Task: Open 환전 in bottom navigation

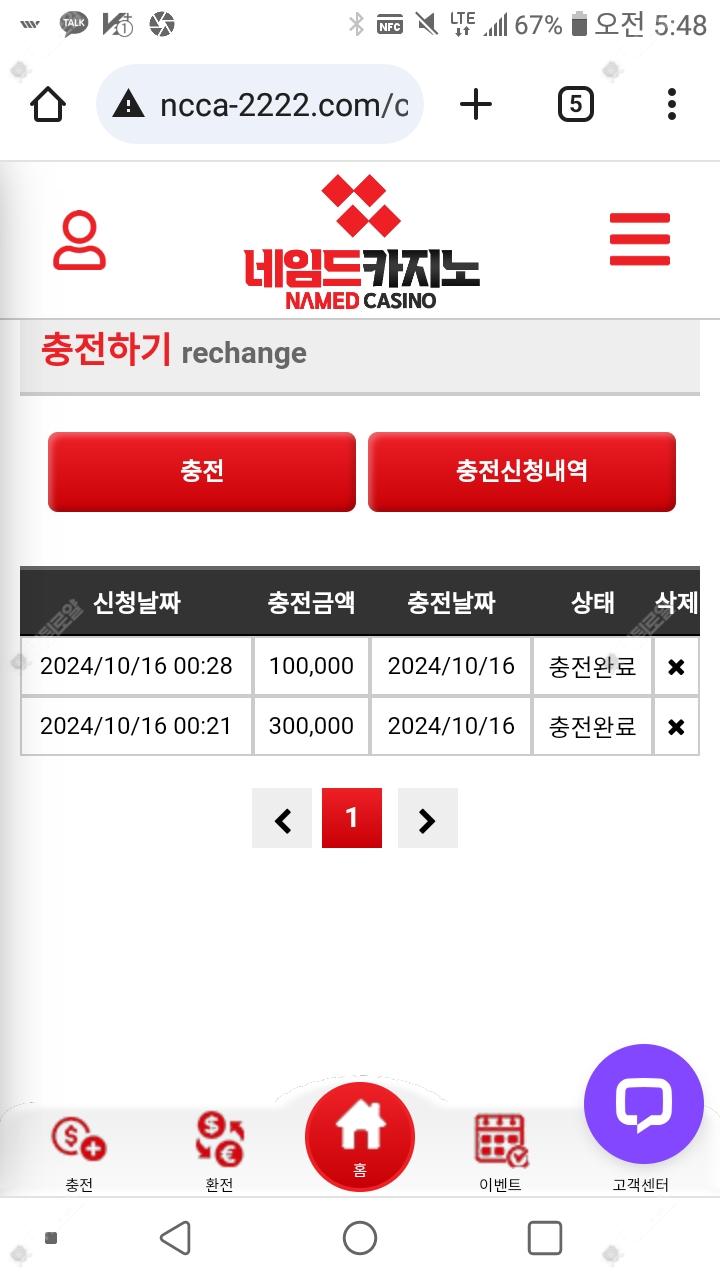Action: (x=219, y=1150)
